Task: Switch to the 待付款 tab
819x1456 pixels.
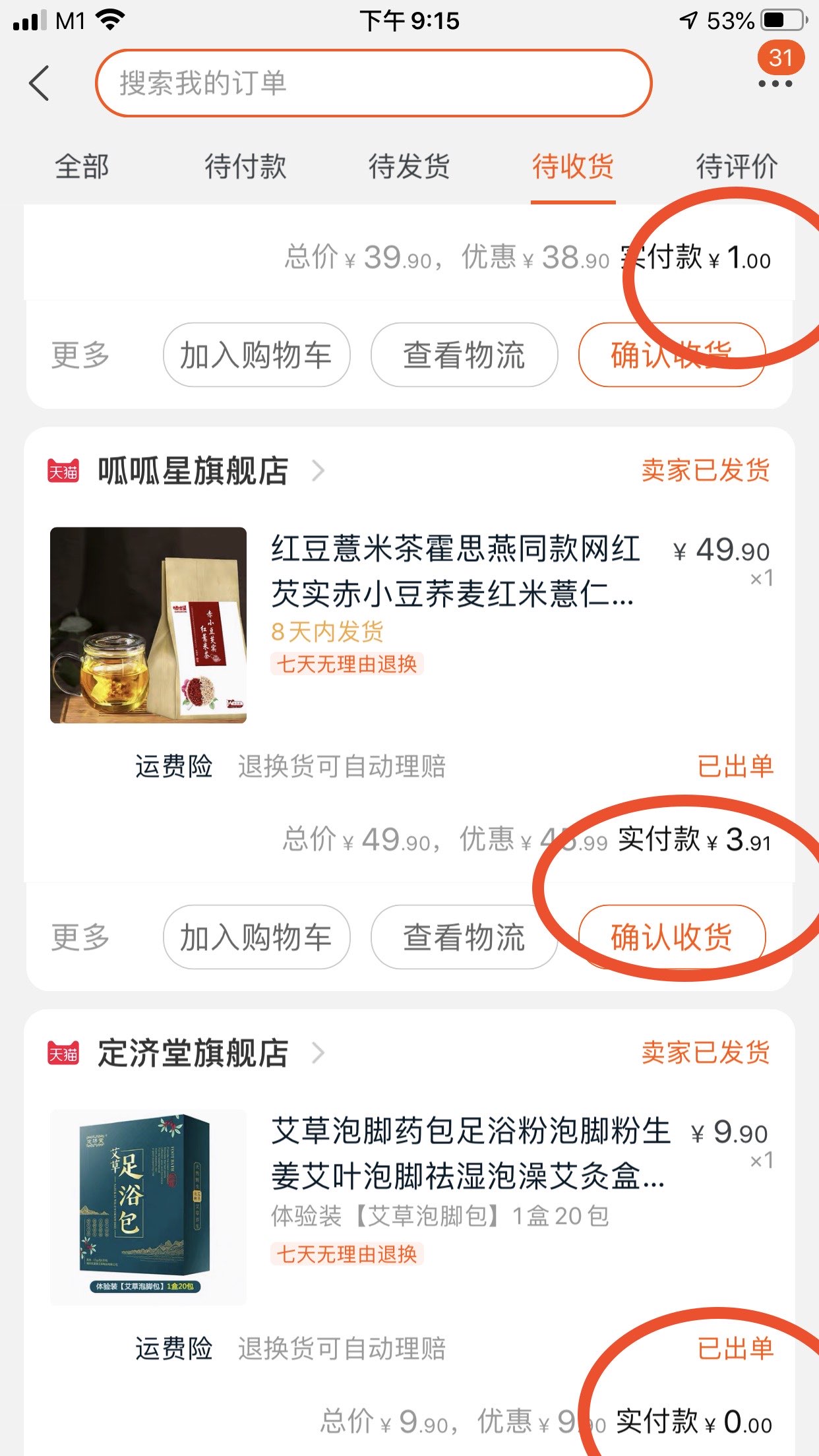Action: pyautogui.click(x=245, y=166)
